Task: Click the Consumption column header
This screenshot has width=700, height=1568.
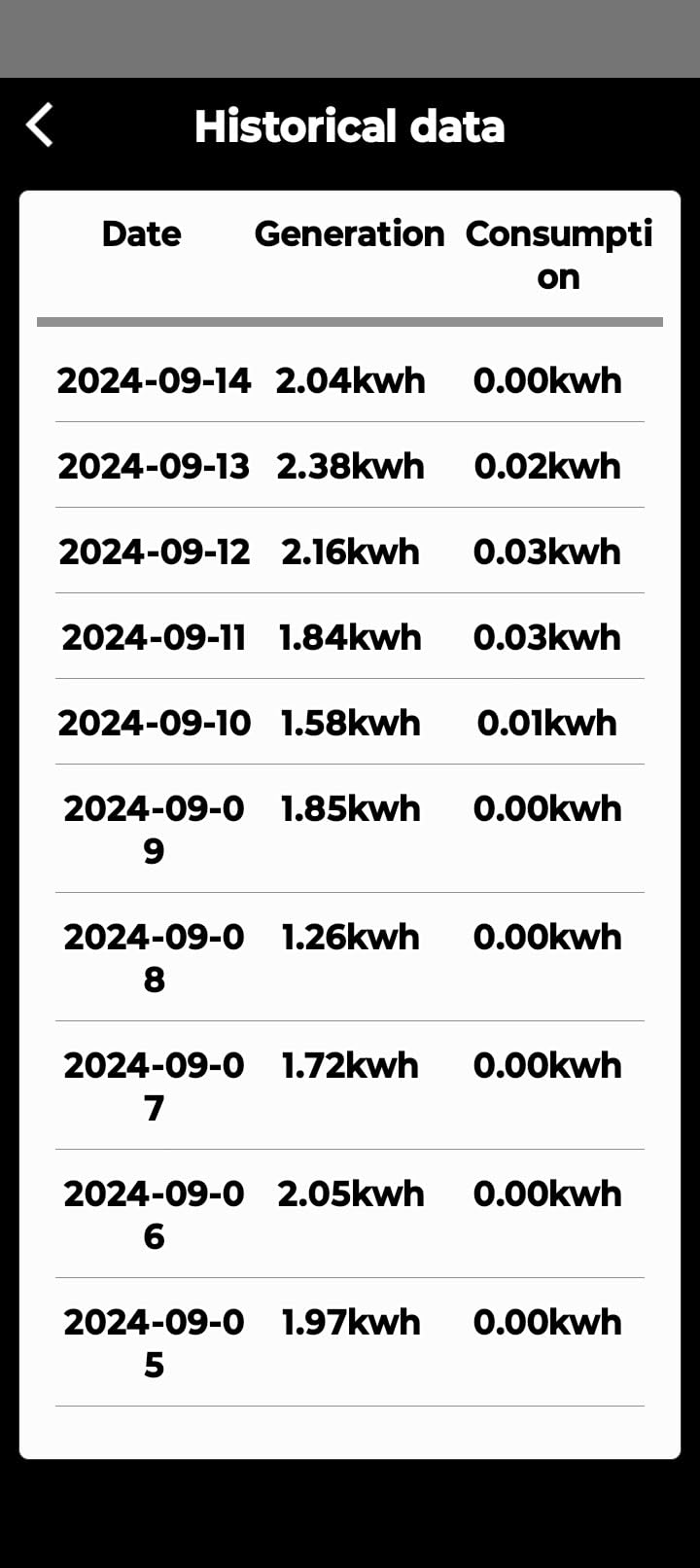Action: (x=559, y=255)
